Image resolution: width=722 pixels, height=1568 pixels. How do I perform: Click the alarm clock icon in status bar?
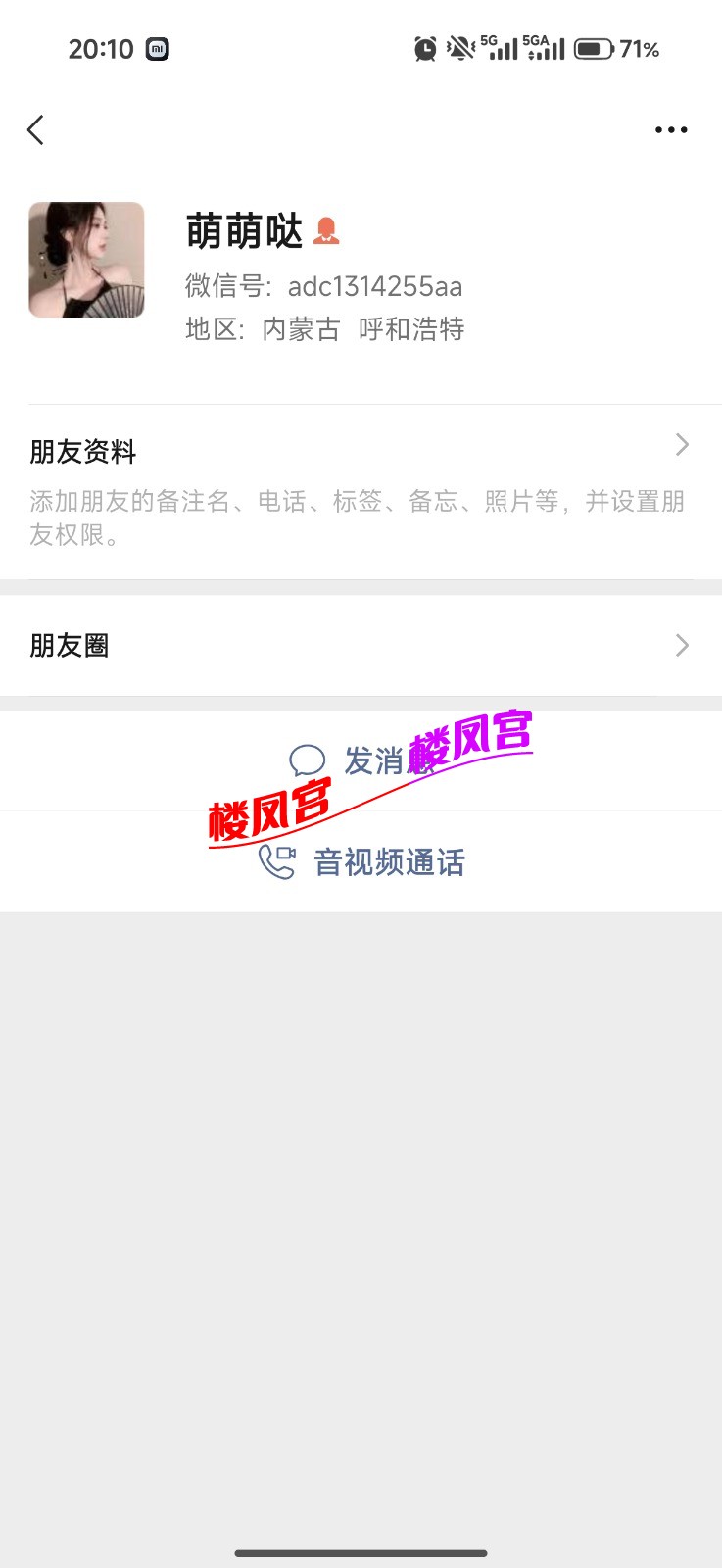(424, 47)
